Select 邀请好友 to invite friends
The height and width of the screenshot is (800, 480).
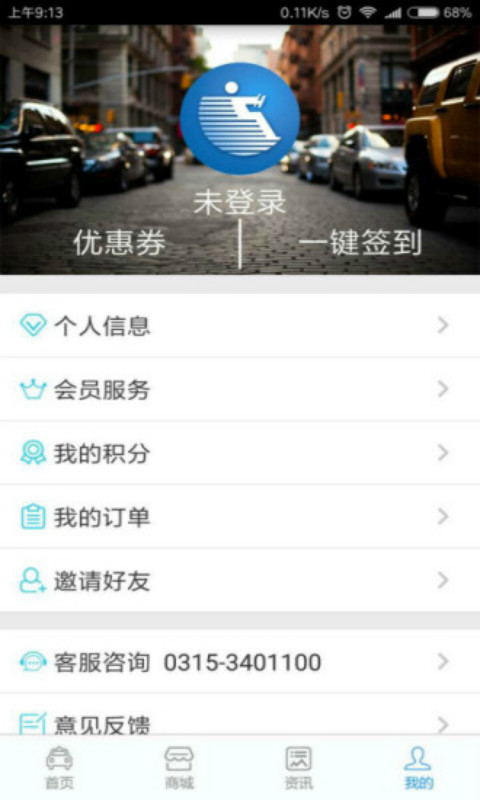[x=240, y=581]
